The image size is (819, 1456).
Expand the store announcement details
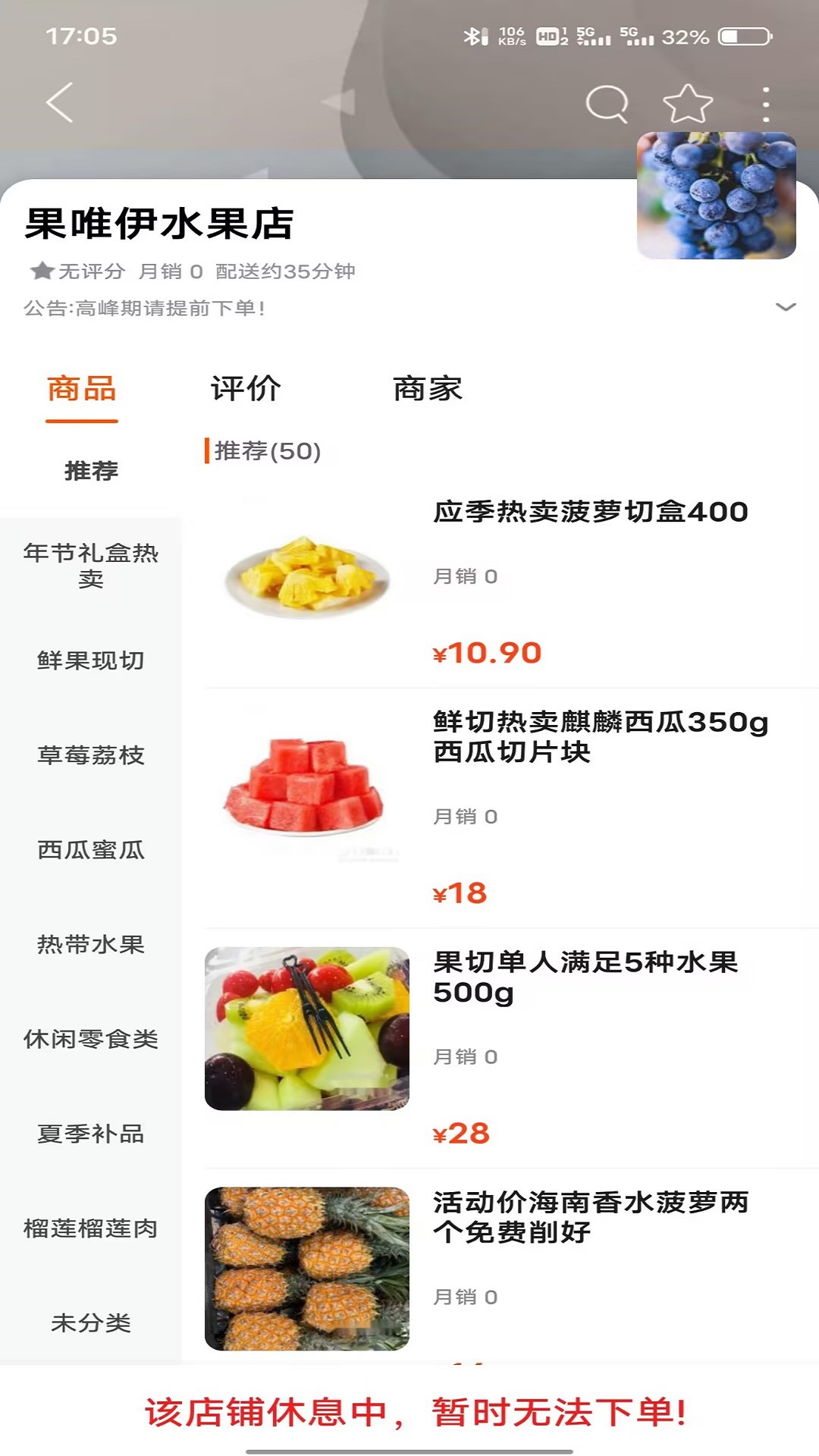[x=786, y=307]
